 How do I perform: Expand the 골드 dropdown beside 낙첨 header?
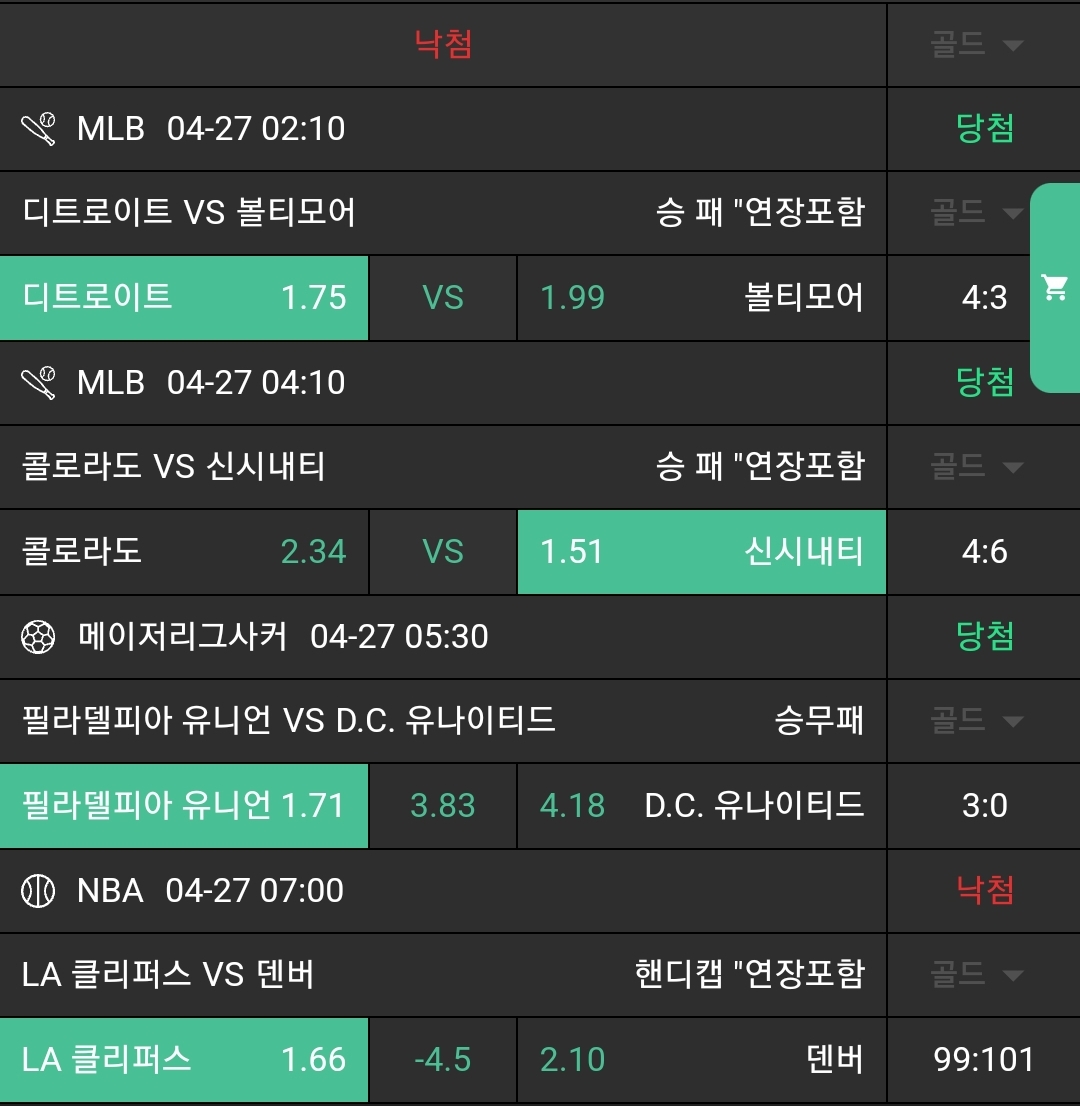click(x=977, y=45)
